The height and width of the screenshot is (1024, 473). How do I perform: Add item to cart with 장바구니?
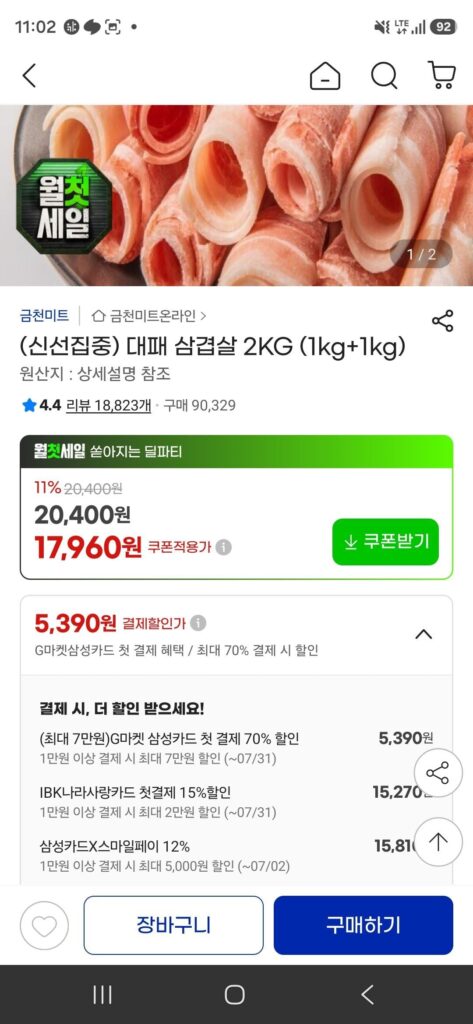click(x=174, y=925)
